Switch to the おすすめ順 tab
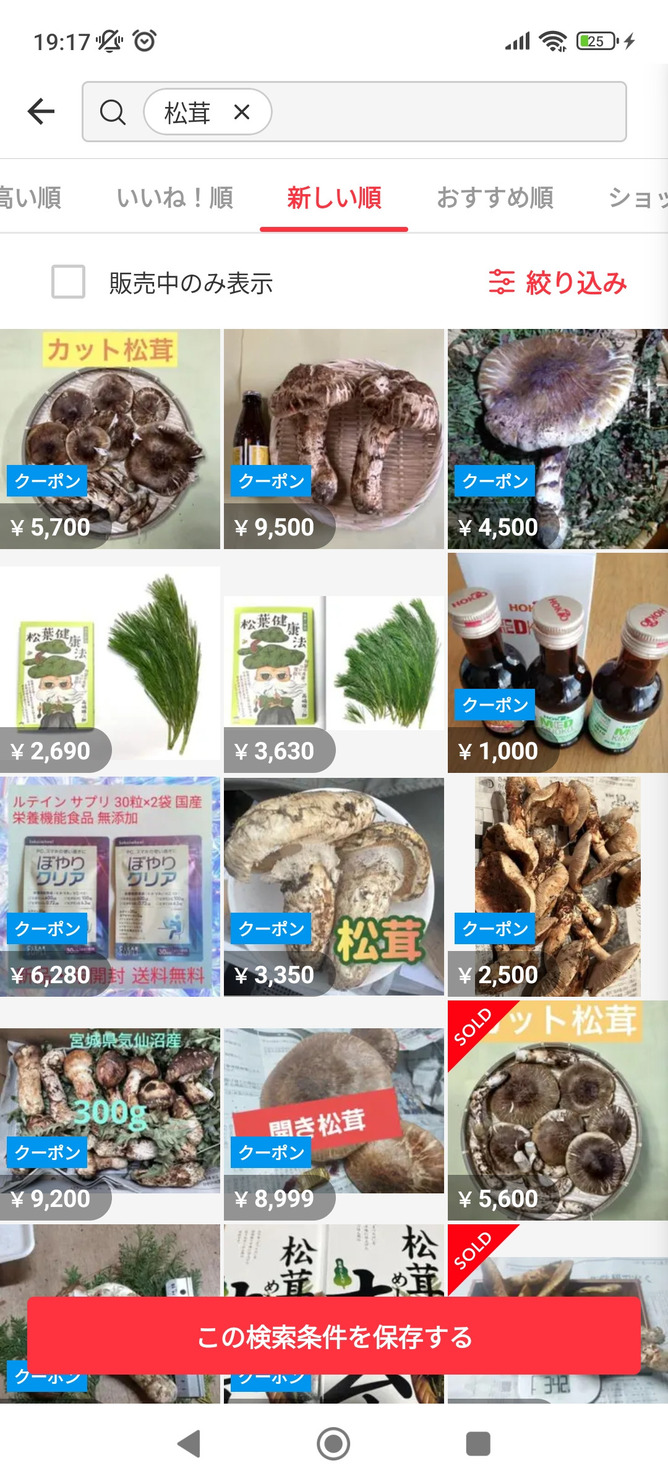This screenshot has height=1484, width=668. (x=495, y=197)
